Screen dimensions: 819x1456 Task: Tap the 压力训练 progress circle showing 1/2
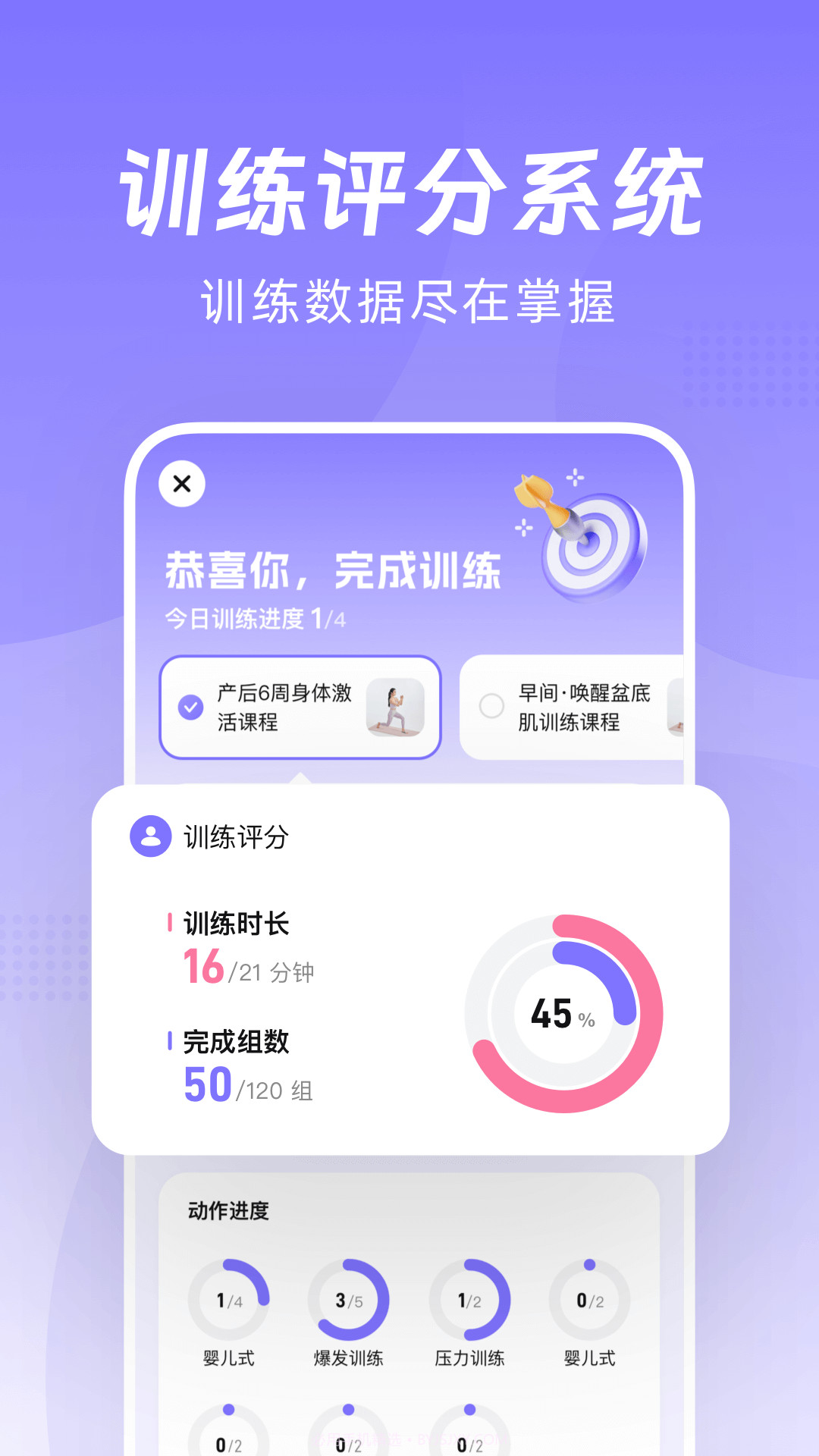click(472, 1297)
